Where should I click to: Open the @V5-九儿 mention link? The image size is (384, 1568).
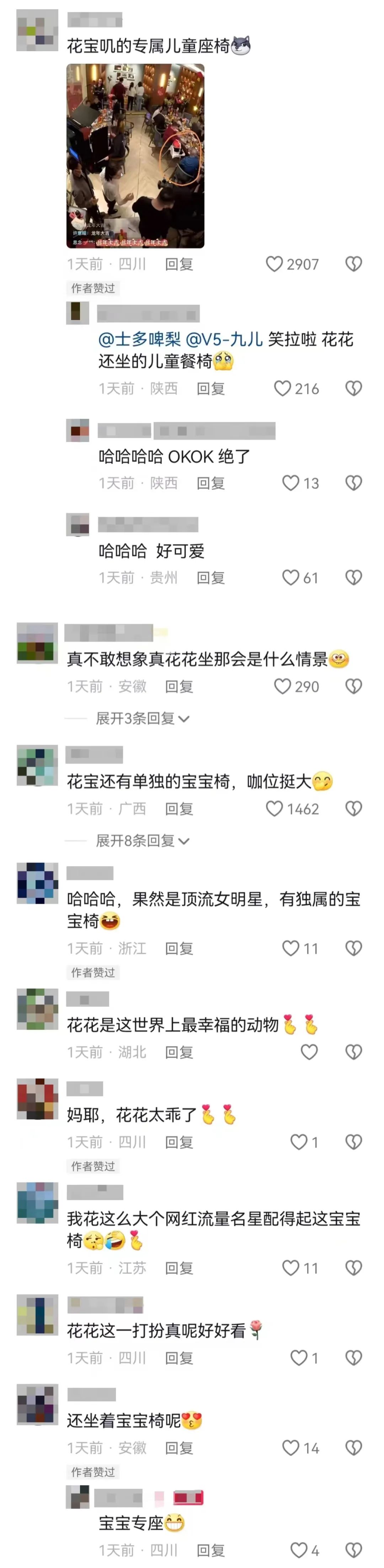(224, 339)
